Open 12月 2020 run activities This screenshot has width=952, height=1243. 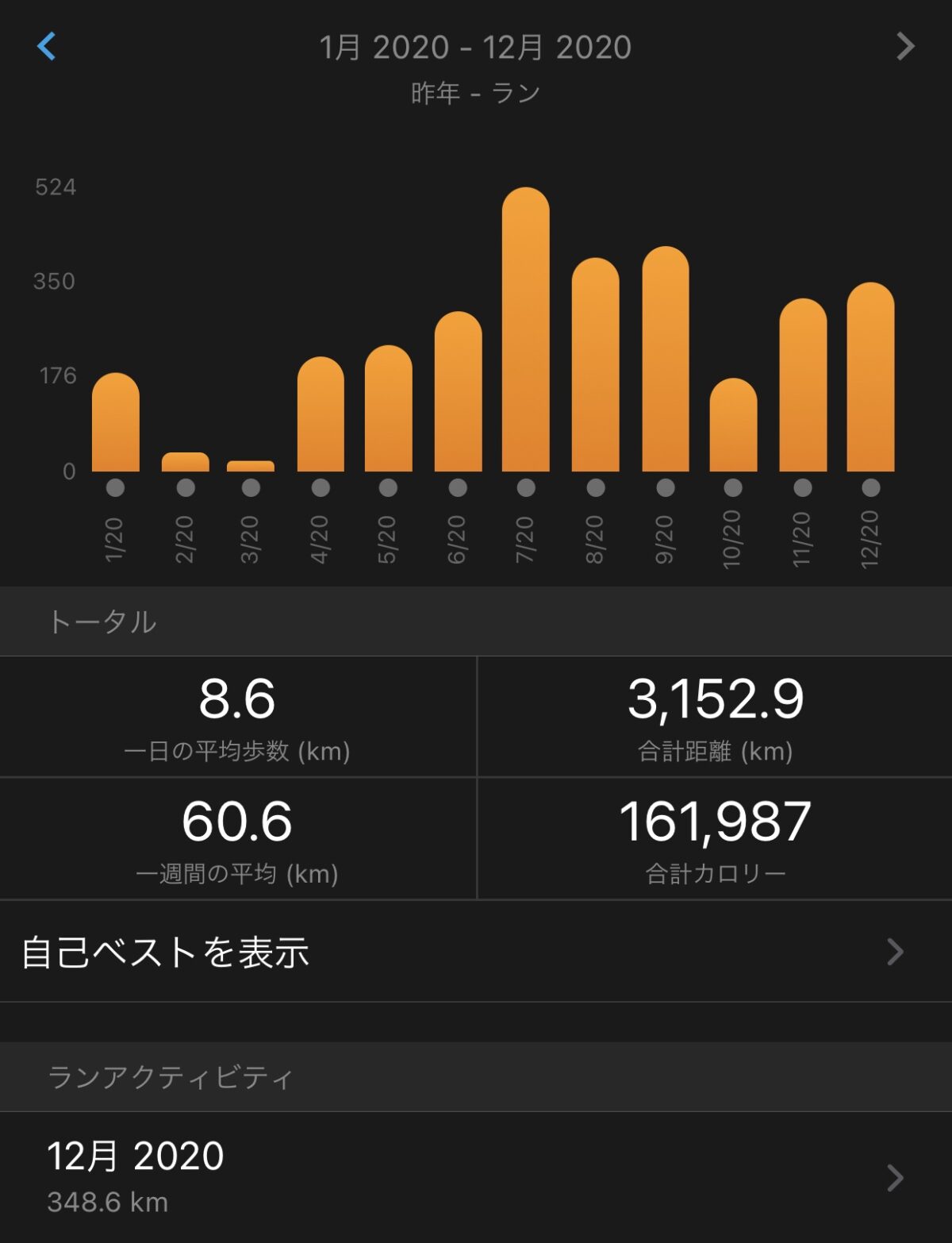[476, 1176]
